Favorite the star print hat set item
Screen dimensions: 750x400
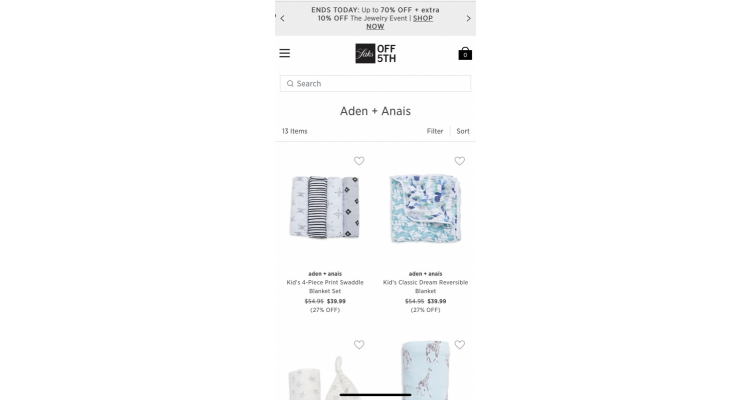tap(359, 345)
